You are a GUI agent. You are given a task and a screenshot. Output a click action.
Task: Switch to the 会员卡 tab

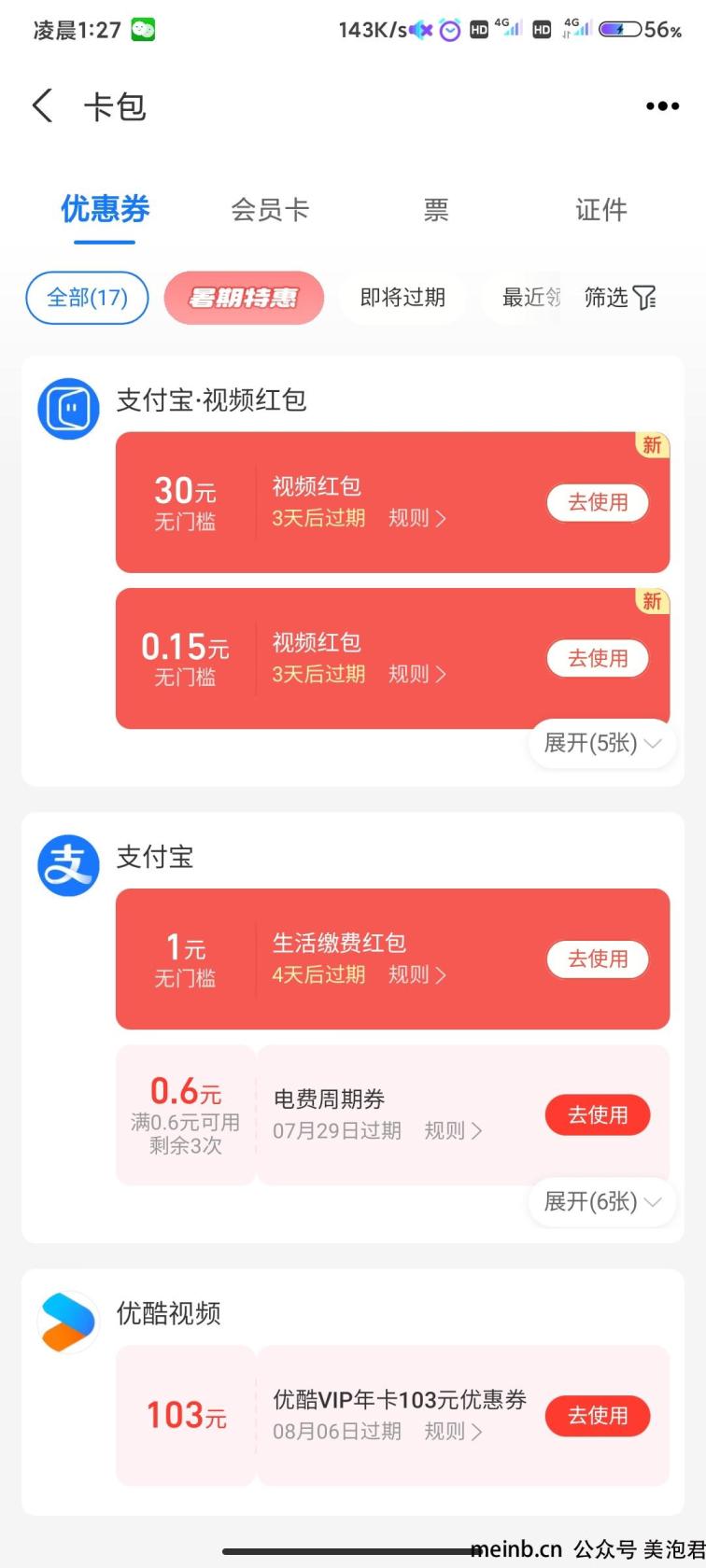pyautogui.click(x=269, y=210)
